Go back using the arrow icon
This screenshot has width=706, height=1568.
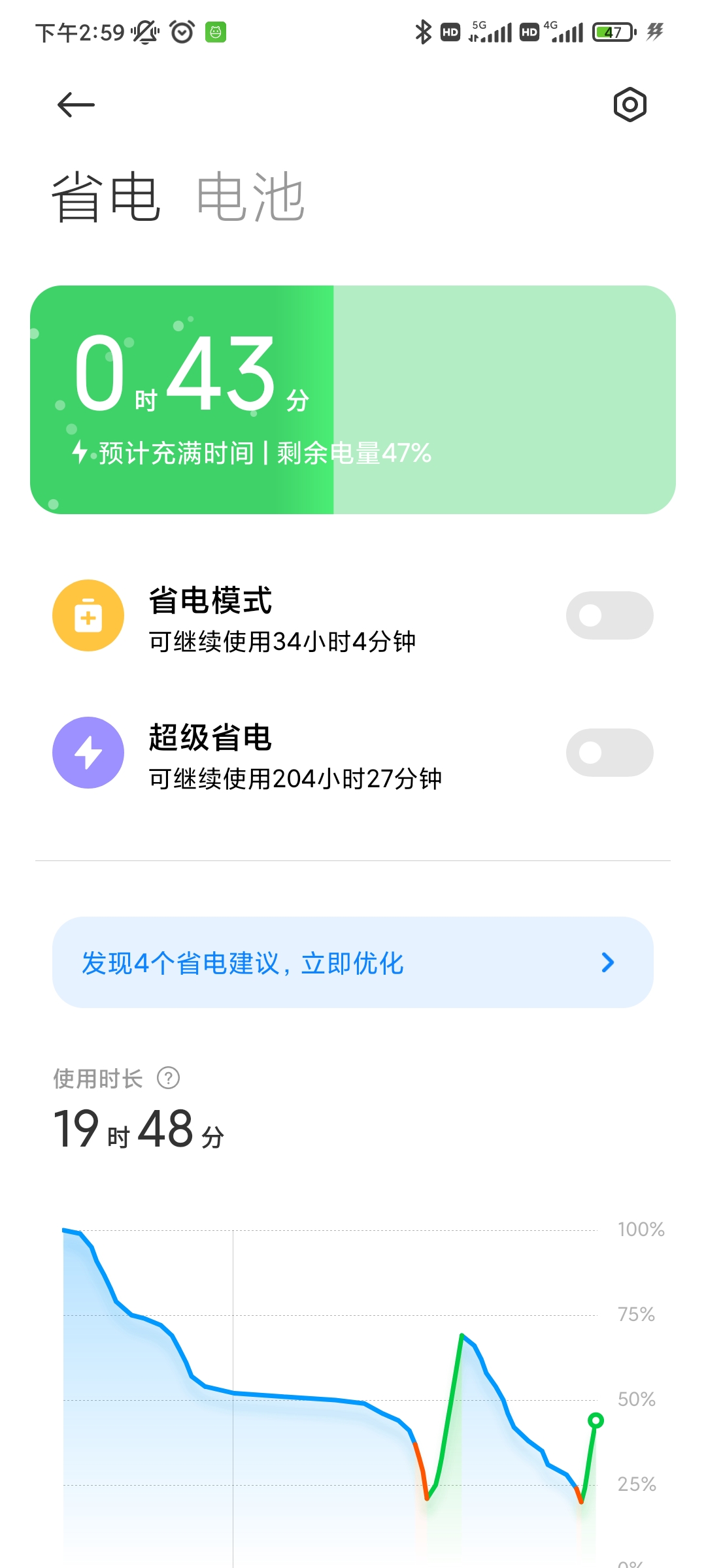pyautogui.click(x=76, y=105)
